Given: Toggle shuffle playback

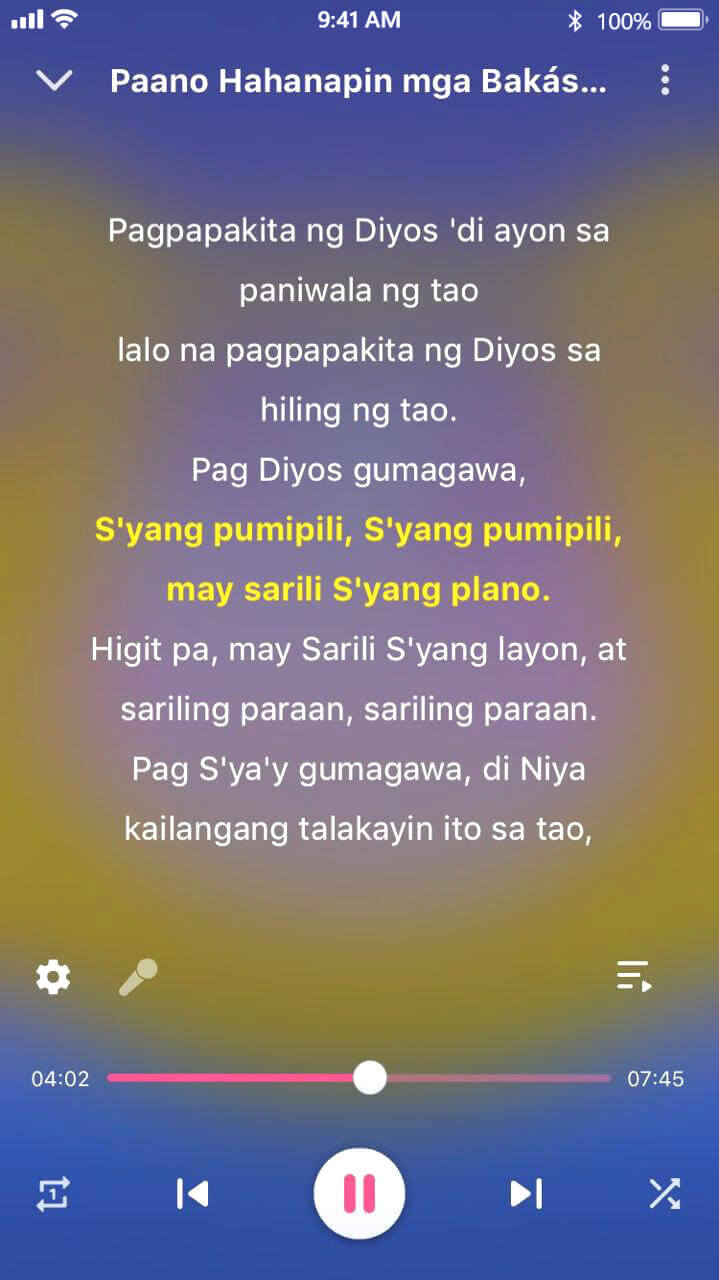Looking at the screenshot, I should [664, 1193].
